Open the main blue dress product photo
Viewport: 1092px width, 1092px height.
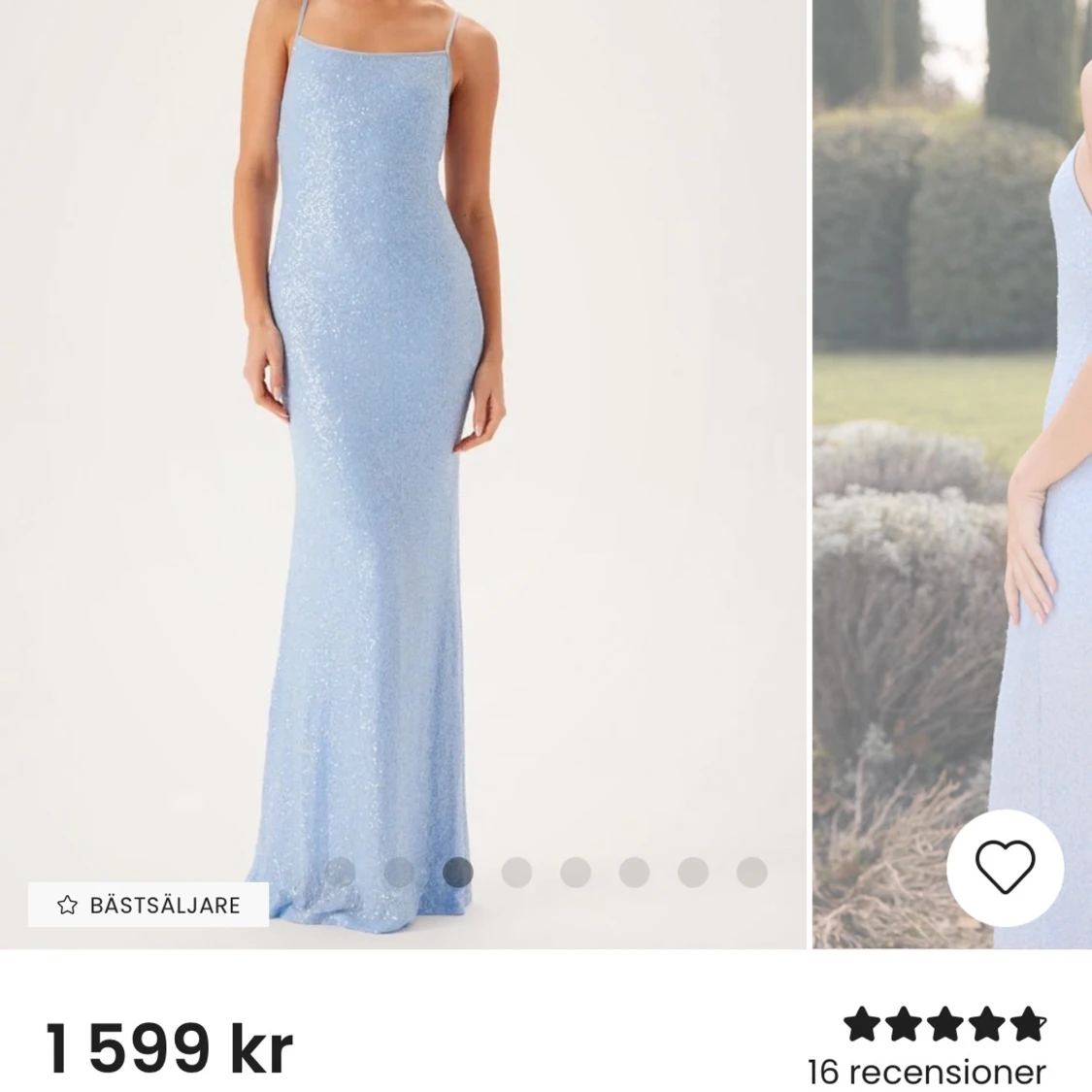pyautogui.click(x=388, y=437)
